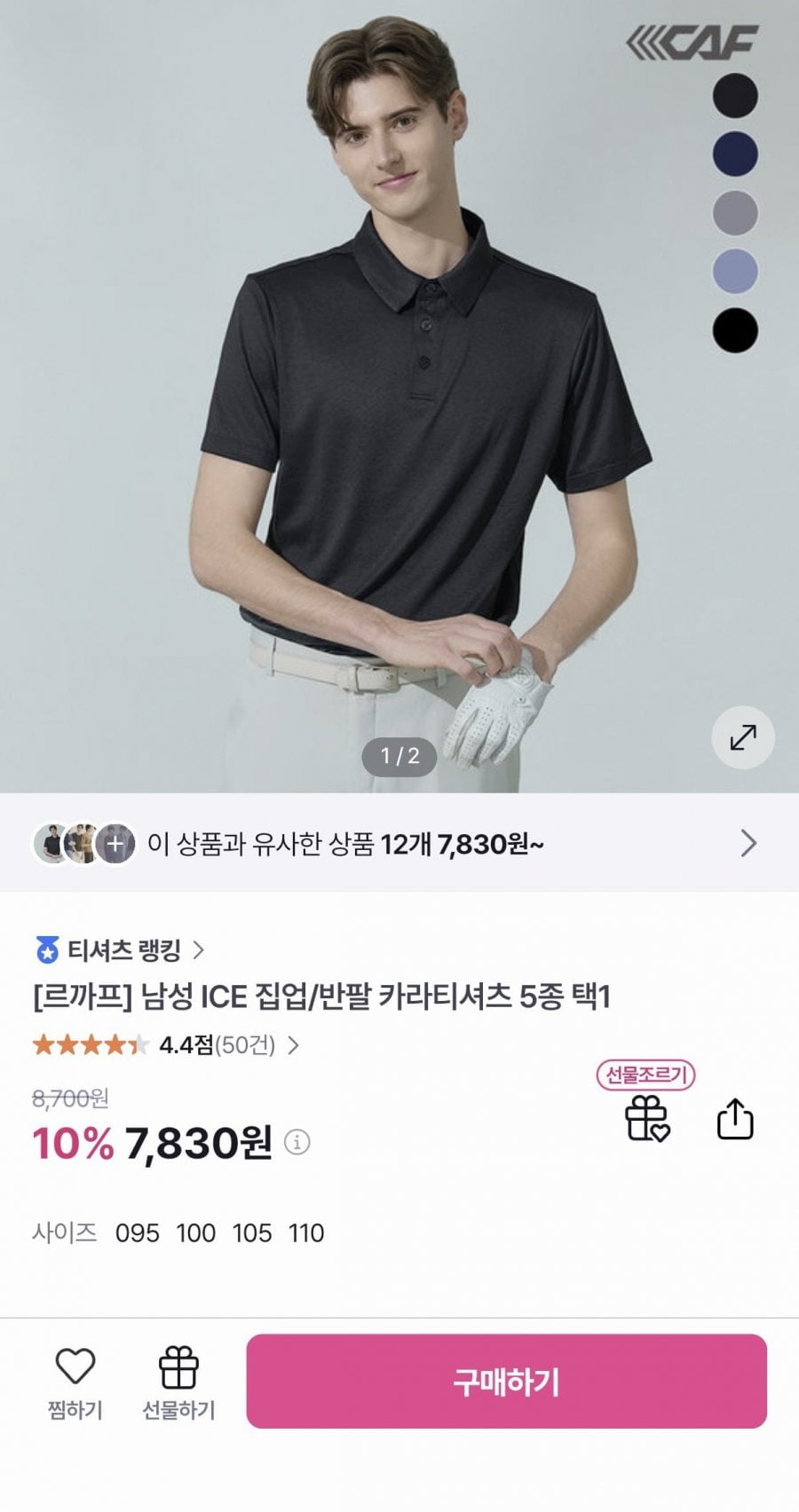Send this item via 선물하기
This screenshot has height=1512, width=799.
coord(178,1382)
